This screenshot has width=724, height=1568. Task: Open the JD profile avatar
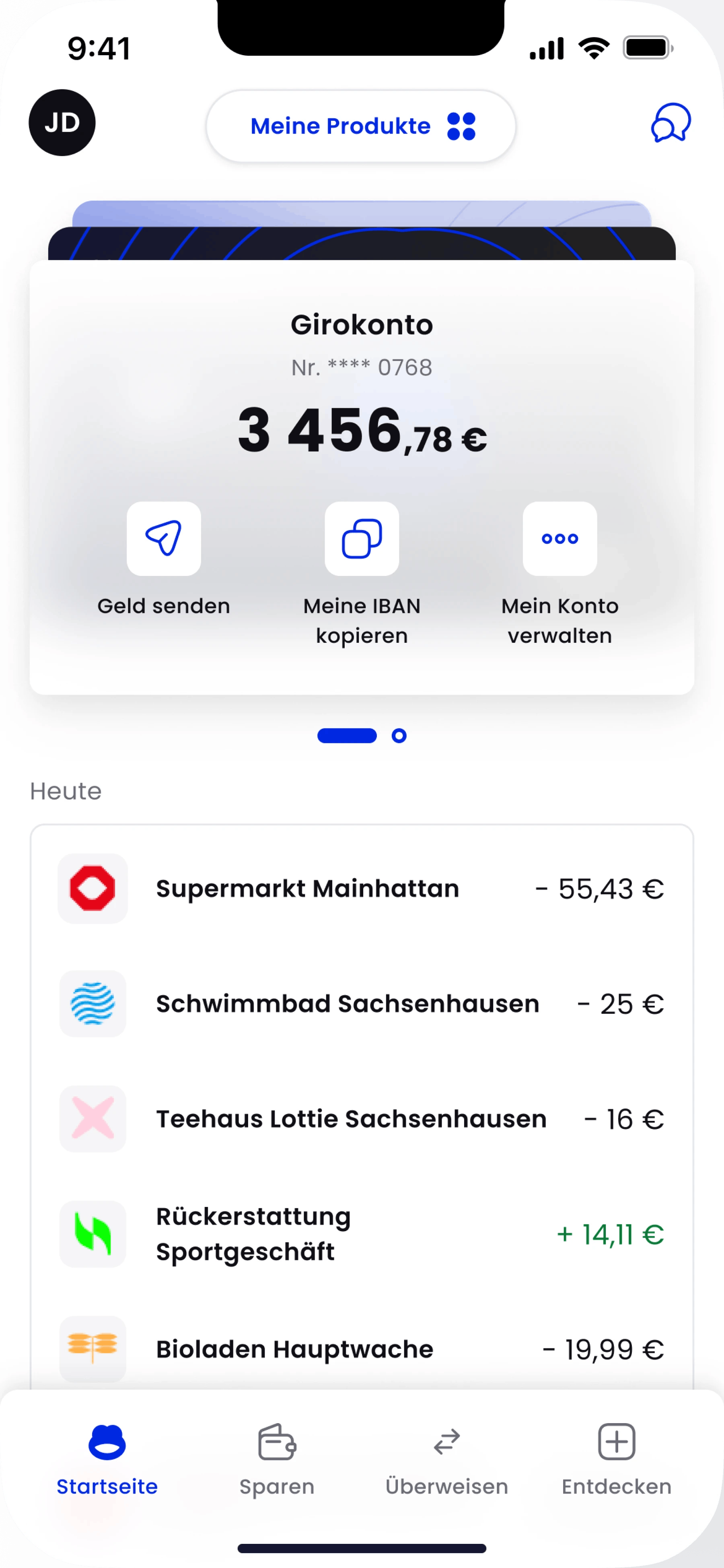coord(62,123)
